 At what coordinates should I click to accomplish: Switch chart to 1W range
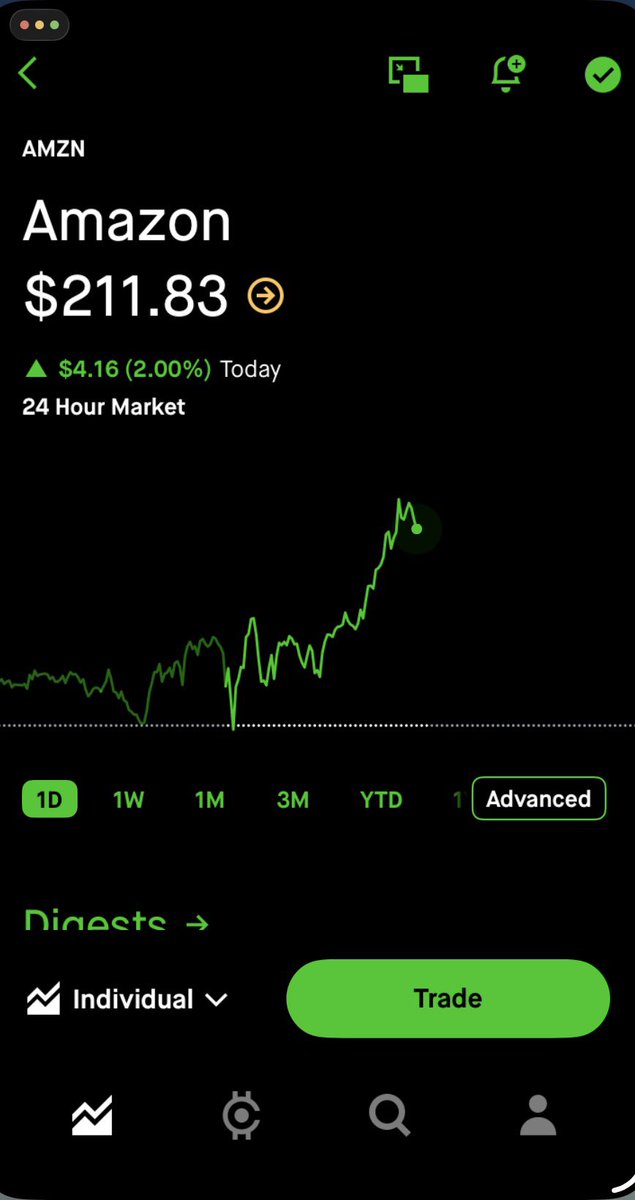tap(128, 799)
